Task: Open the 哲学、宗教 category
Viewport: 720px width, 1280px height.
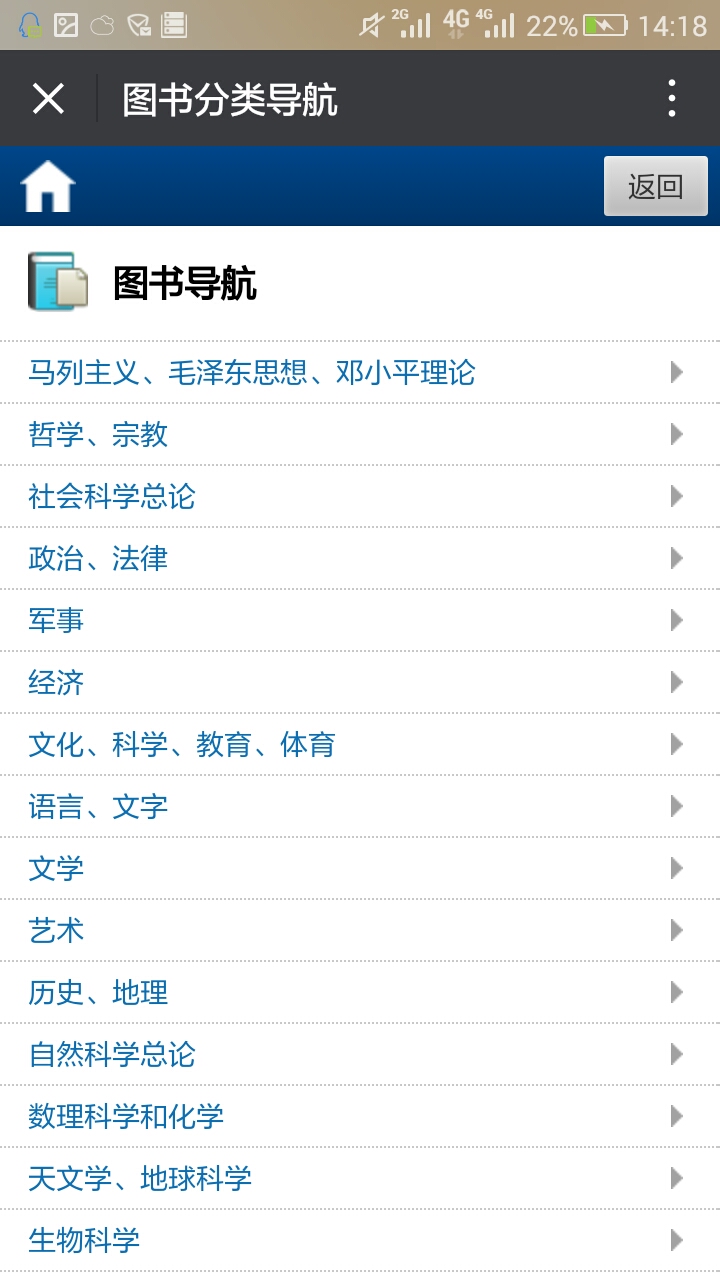Action: pyautogui.click(x=98, y=435)
